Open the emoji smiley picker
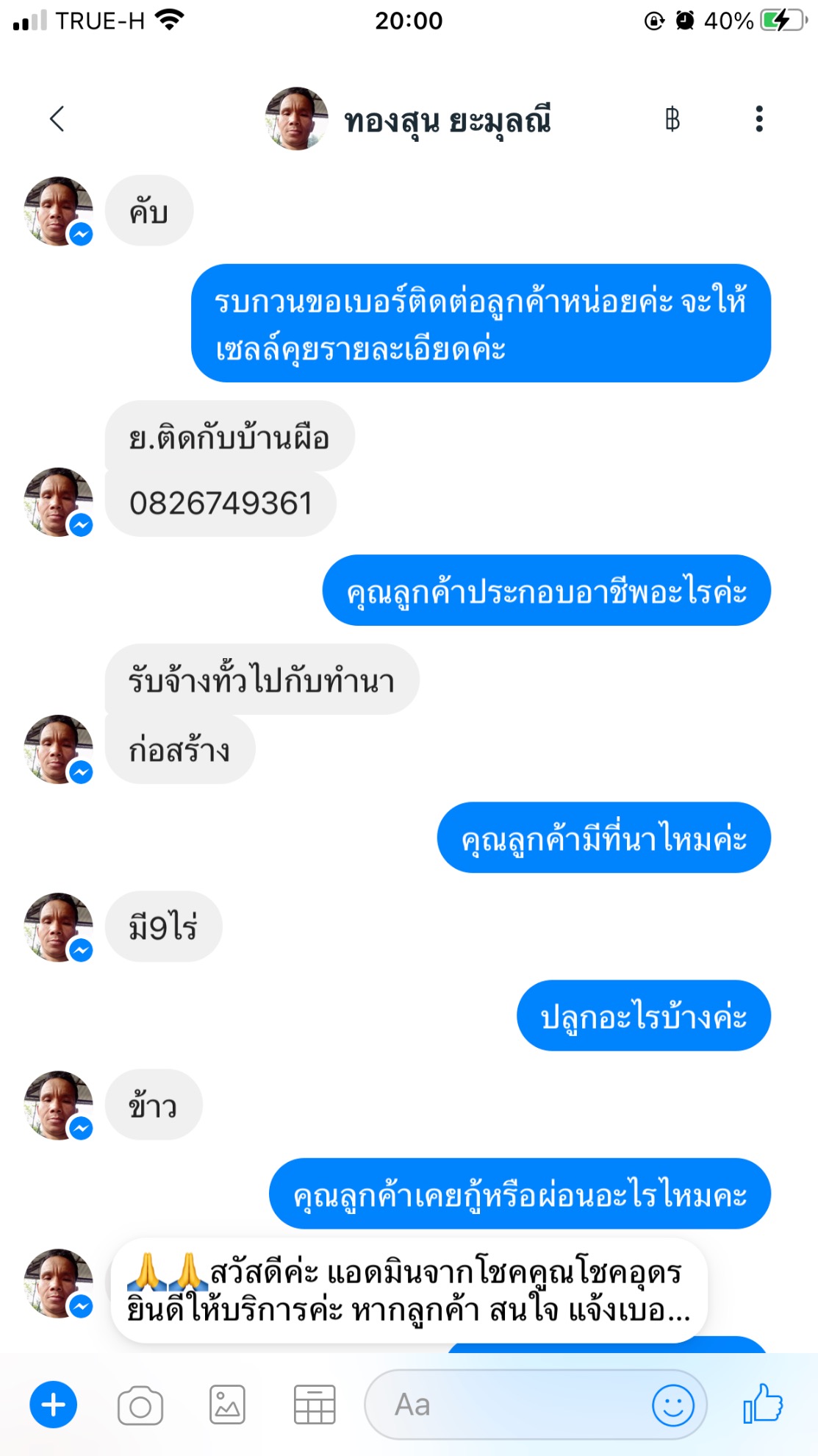 tap(672, 1405)
